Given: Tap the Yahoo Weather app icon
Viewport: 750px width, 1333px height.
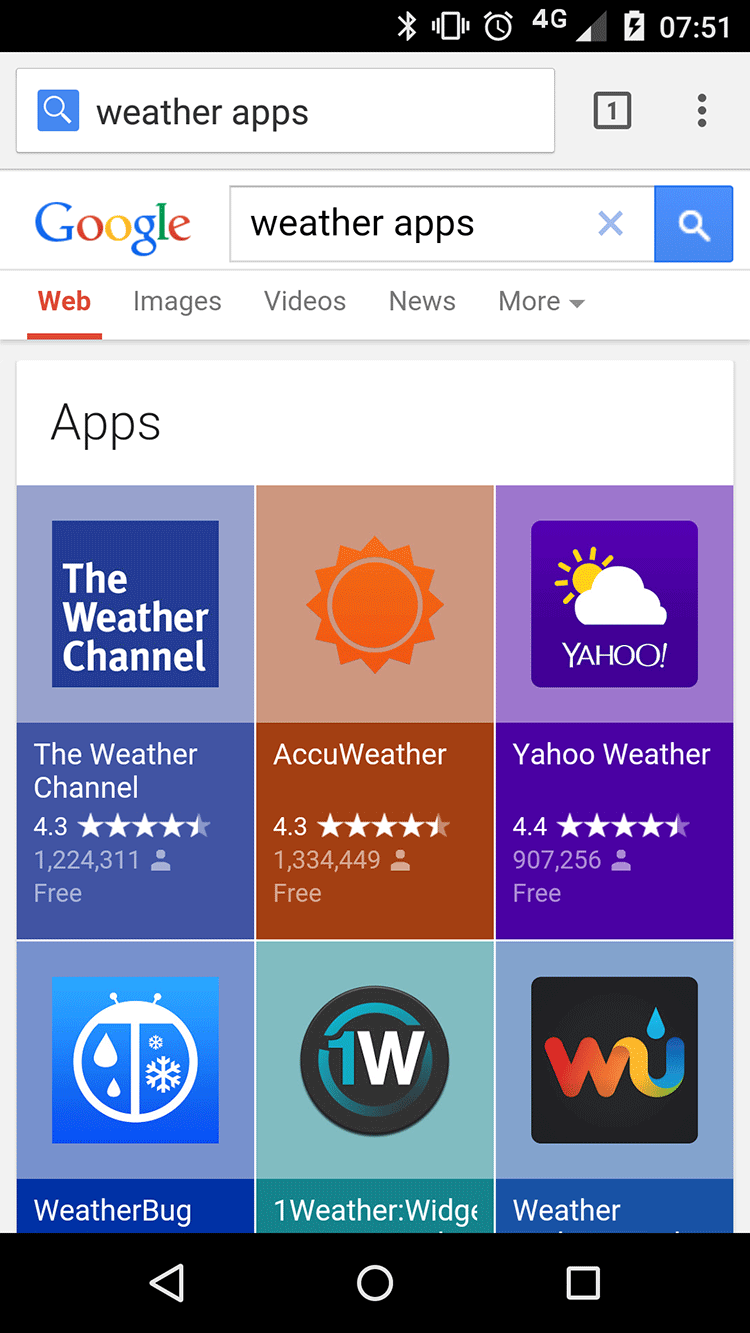Looking at the screenshot, I should (614, 603).
